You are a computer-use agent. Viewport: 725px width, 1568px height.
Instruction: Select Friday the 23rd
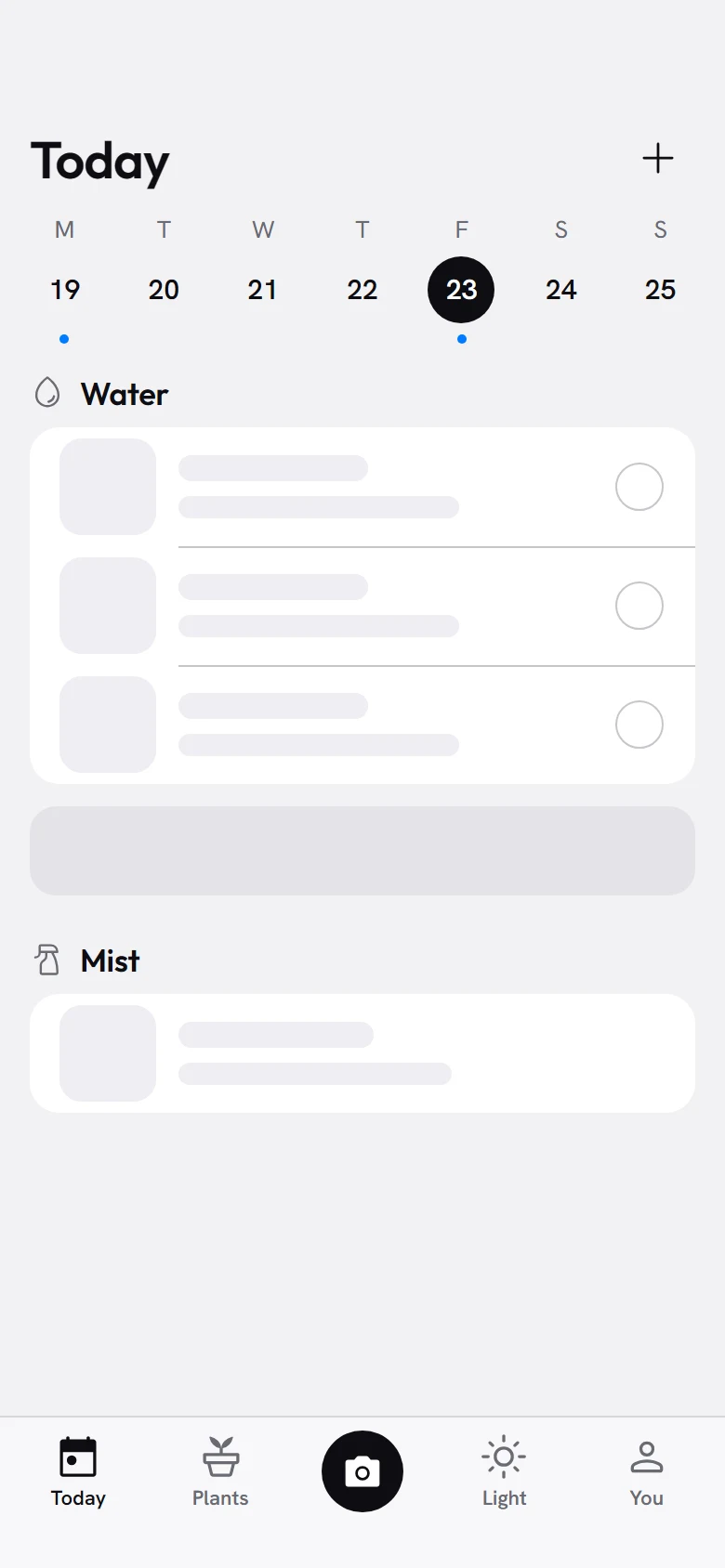(461, 290)
